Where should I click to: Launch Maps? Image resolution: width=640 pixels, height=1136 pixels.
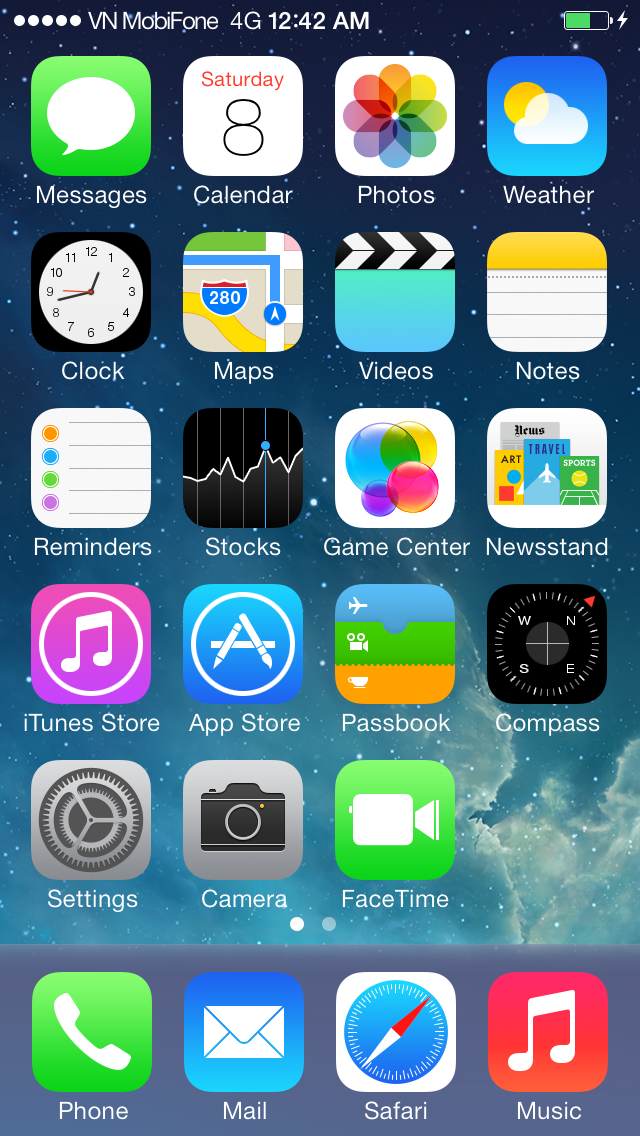(243, 292)
